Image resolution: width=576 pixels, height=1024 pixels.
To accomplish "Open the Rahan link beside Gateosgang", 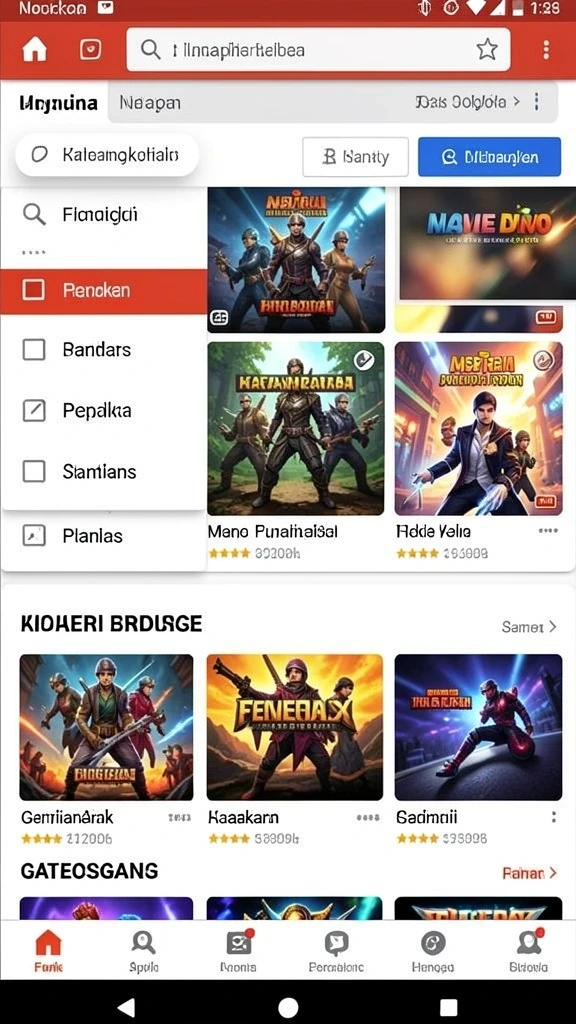I will click(530, 872).
